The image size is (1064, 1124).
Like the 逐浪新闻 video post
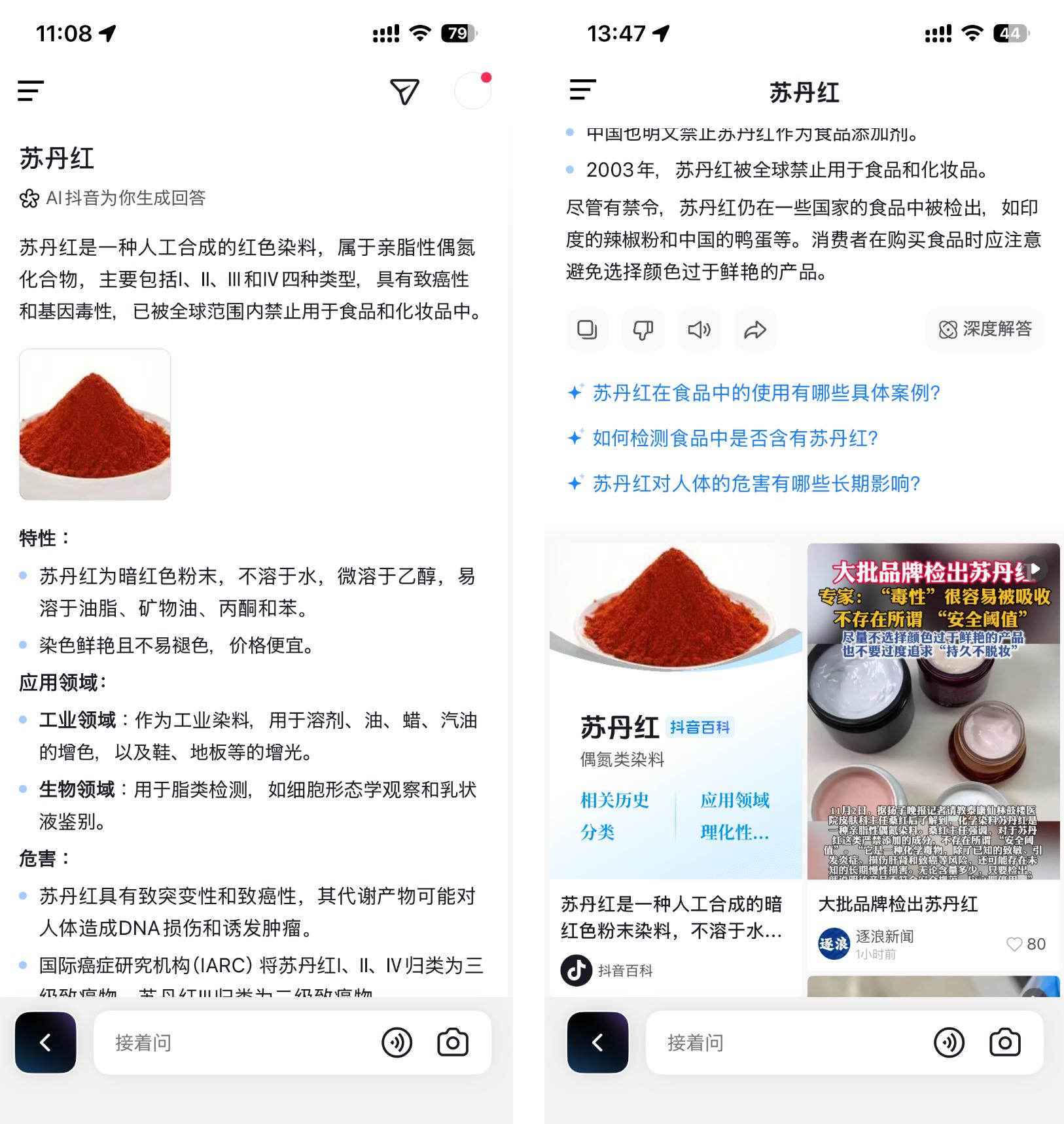pyautogui.click(x=1015, y=944)
